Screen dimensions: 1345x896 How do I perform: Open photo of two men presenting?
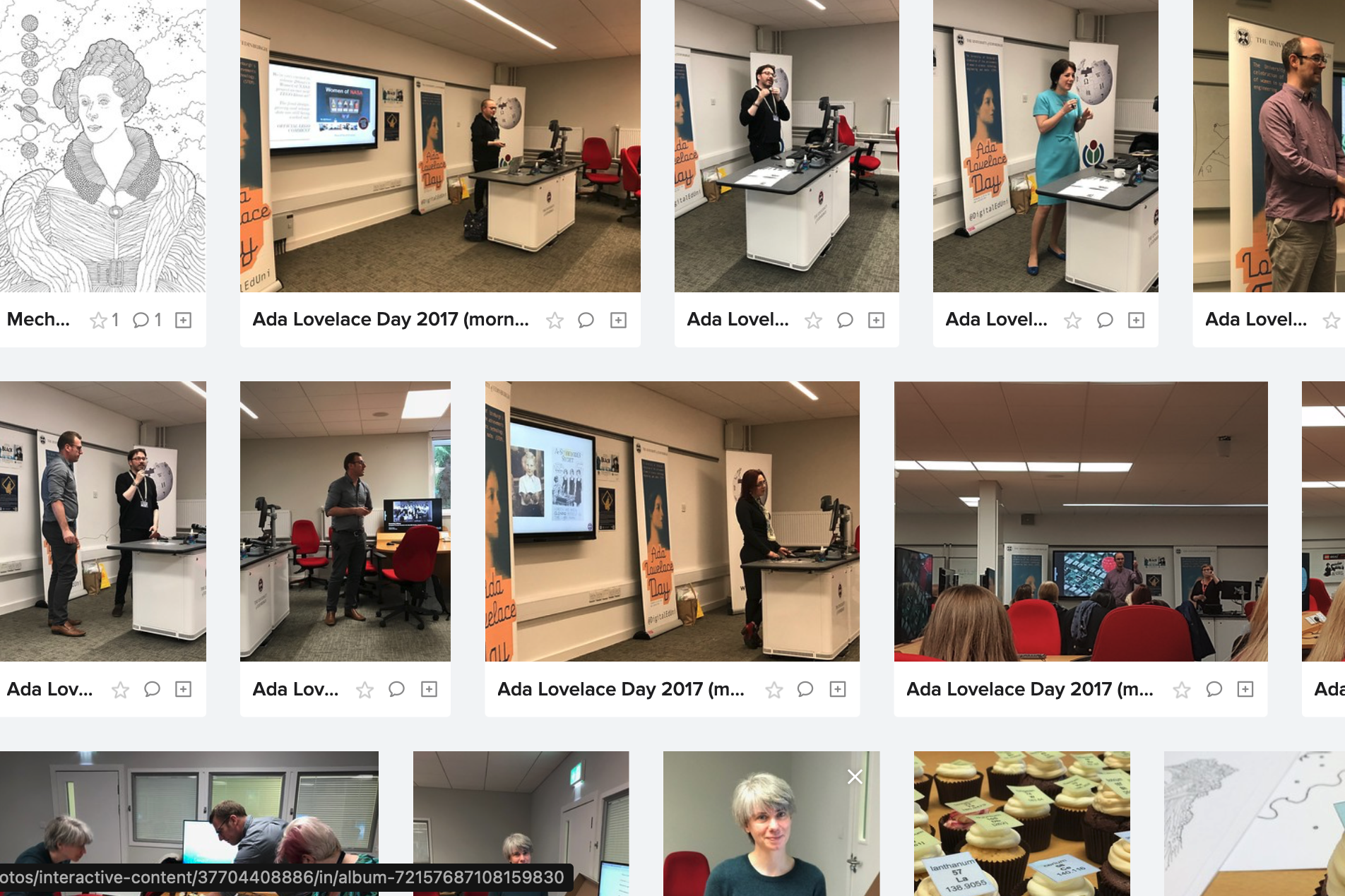point(102,521)
